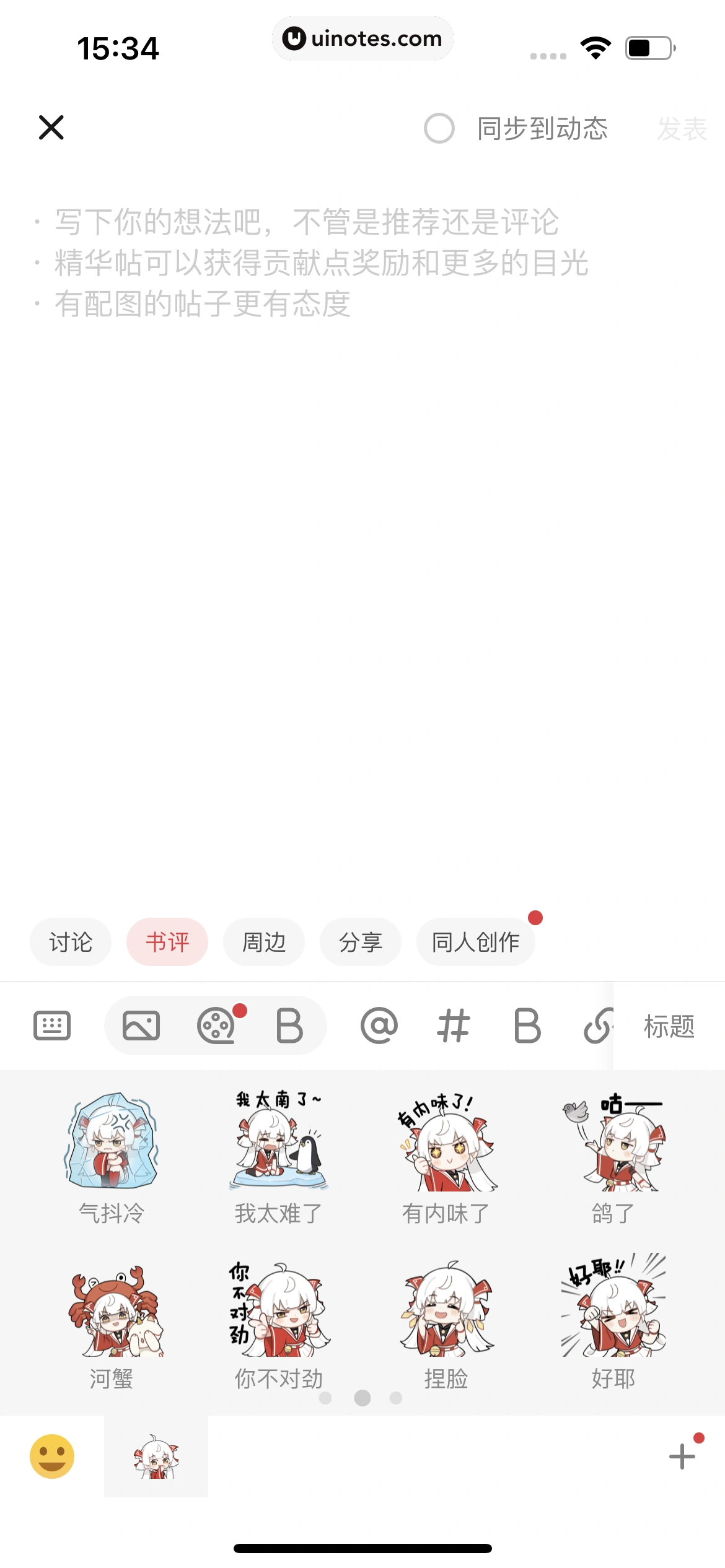Select the 书评 category chip

click(x=167, y=942)
